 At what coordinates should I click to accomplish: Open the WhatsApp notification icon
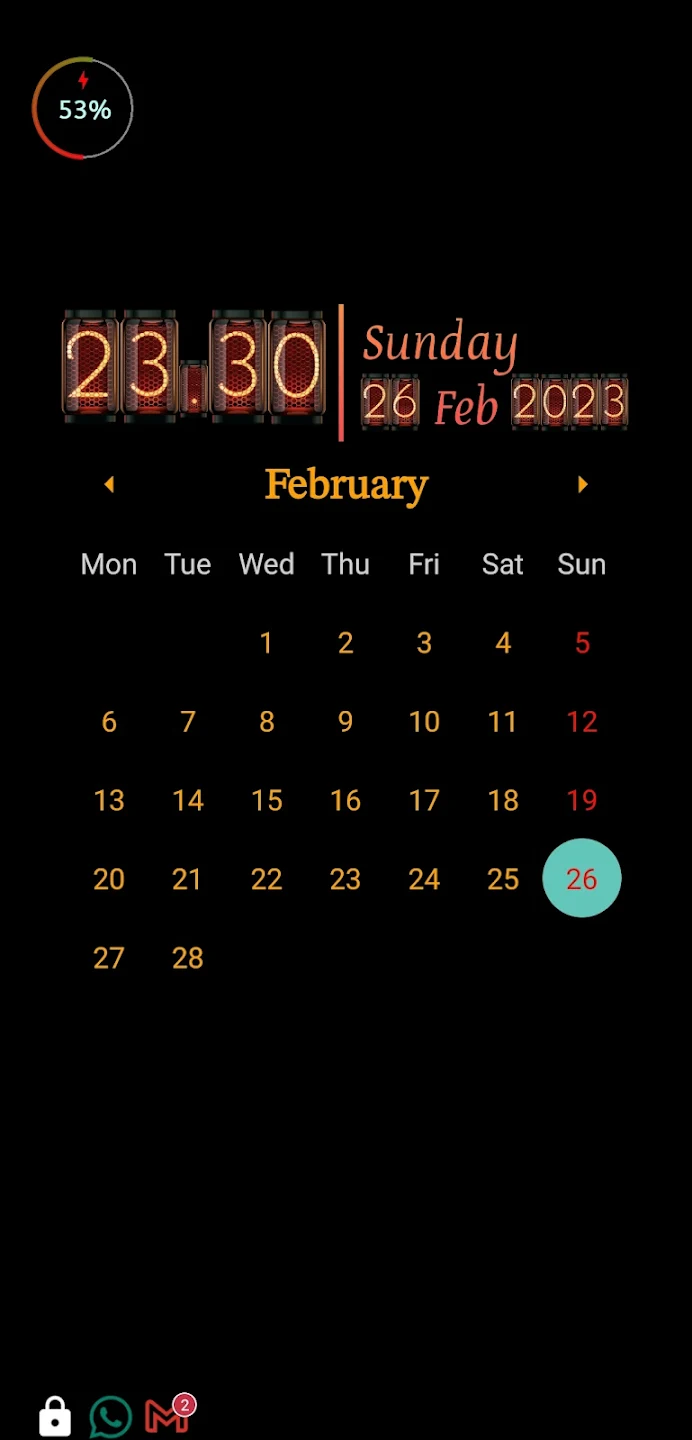(110, 1416)
